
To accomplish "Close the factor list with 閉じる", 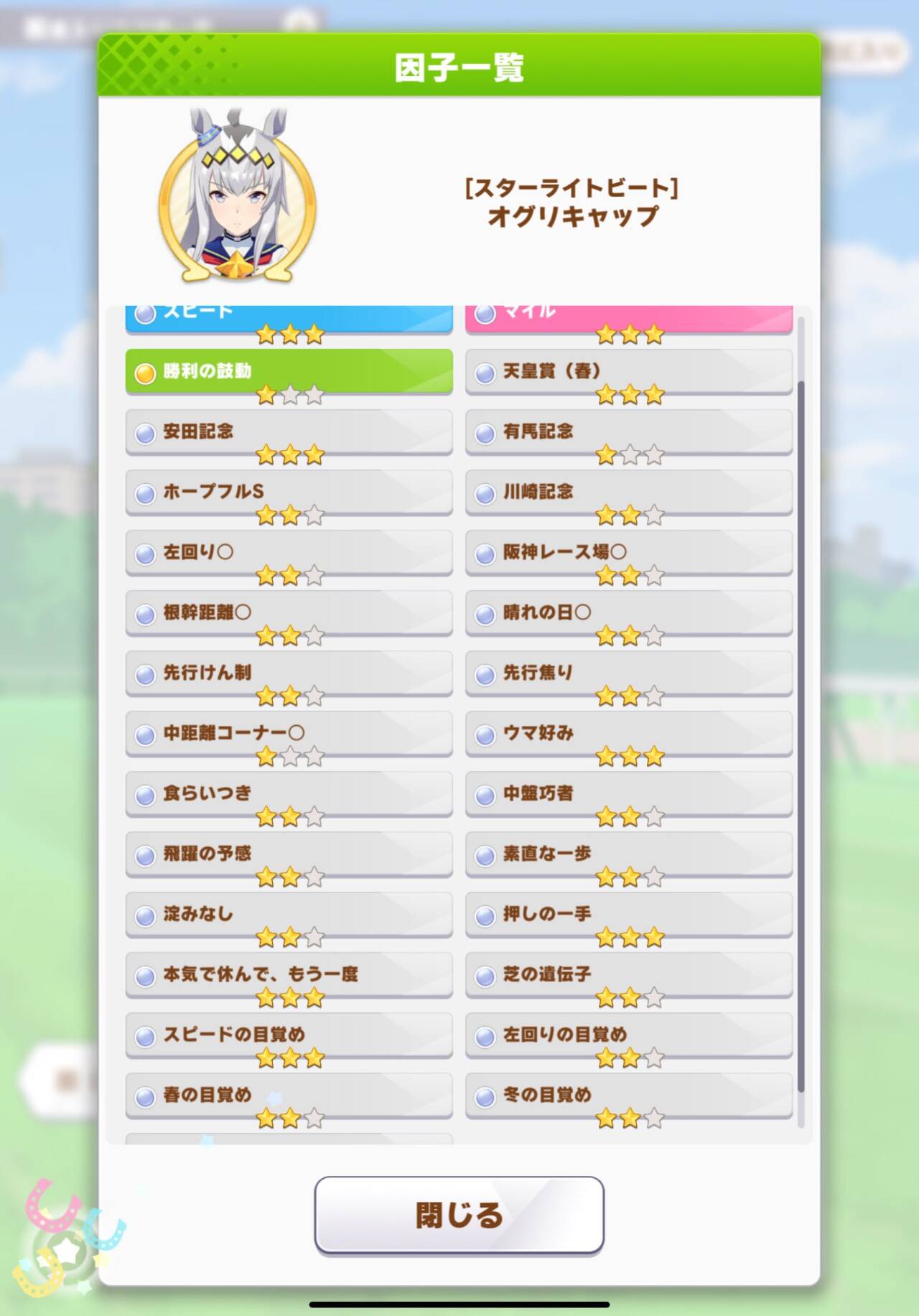I will 459,1215.
